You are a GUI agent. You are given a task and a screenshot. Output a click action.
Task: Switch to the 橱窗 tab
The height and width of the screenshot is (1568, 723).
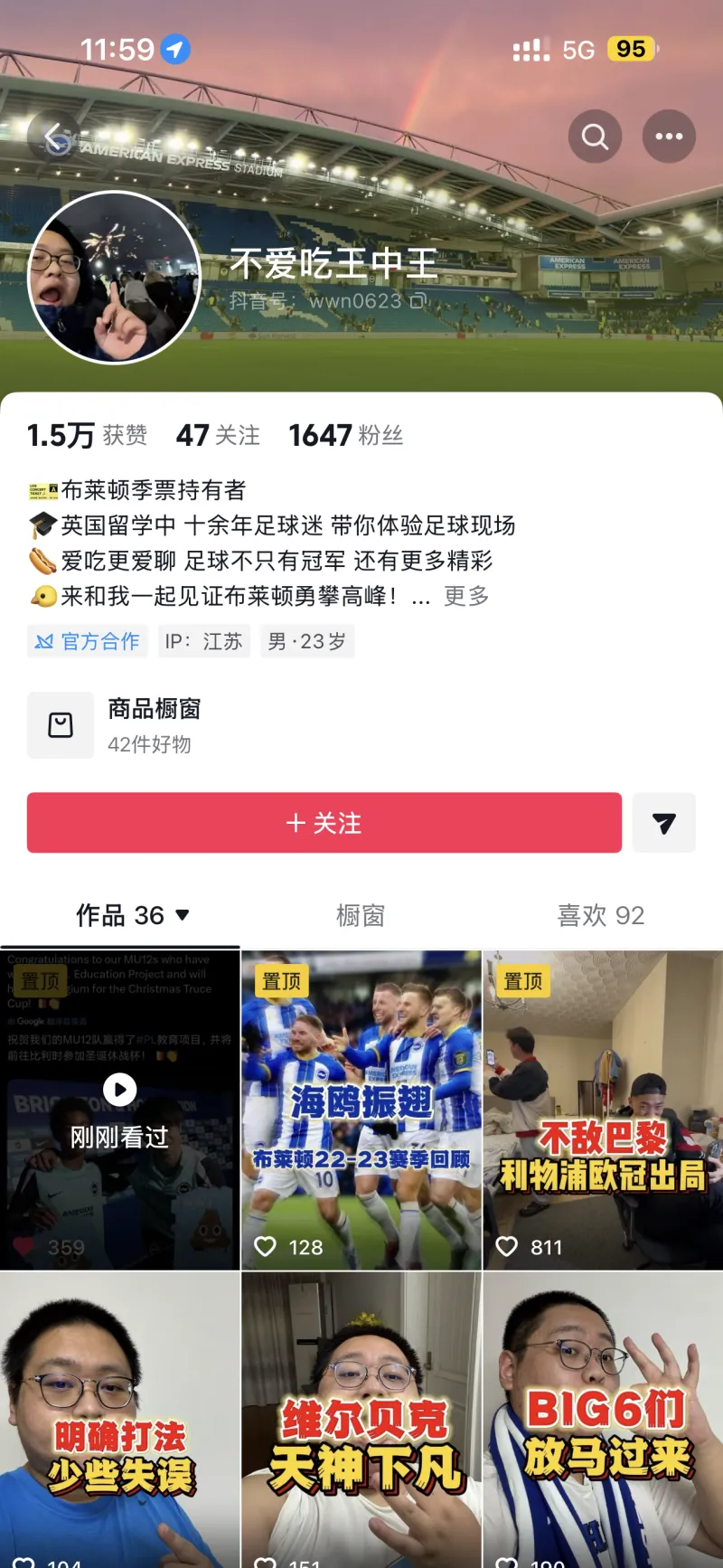point(361,915)
